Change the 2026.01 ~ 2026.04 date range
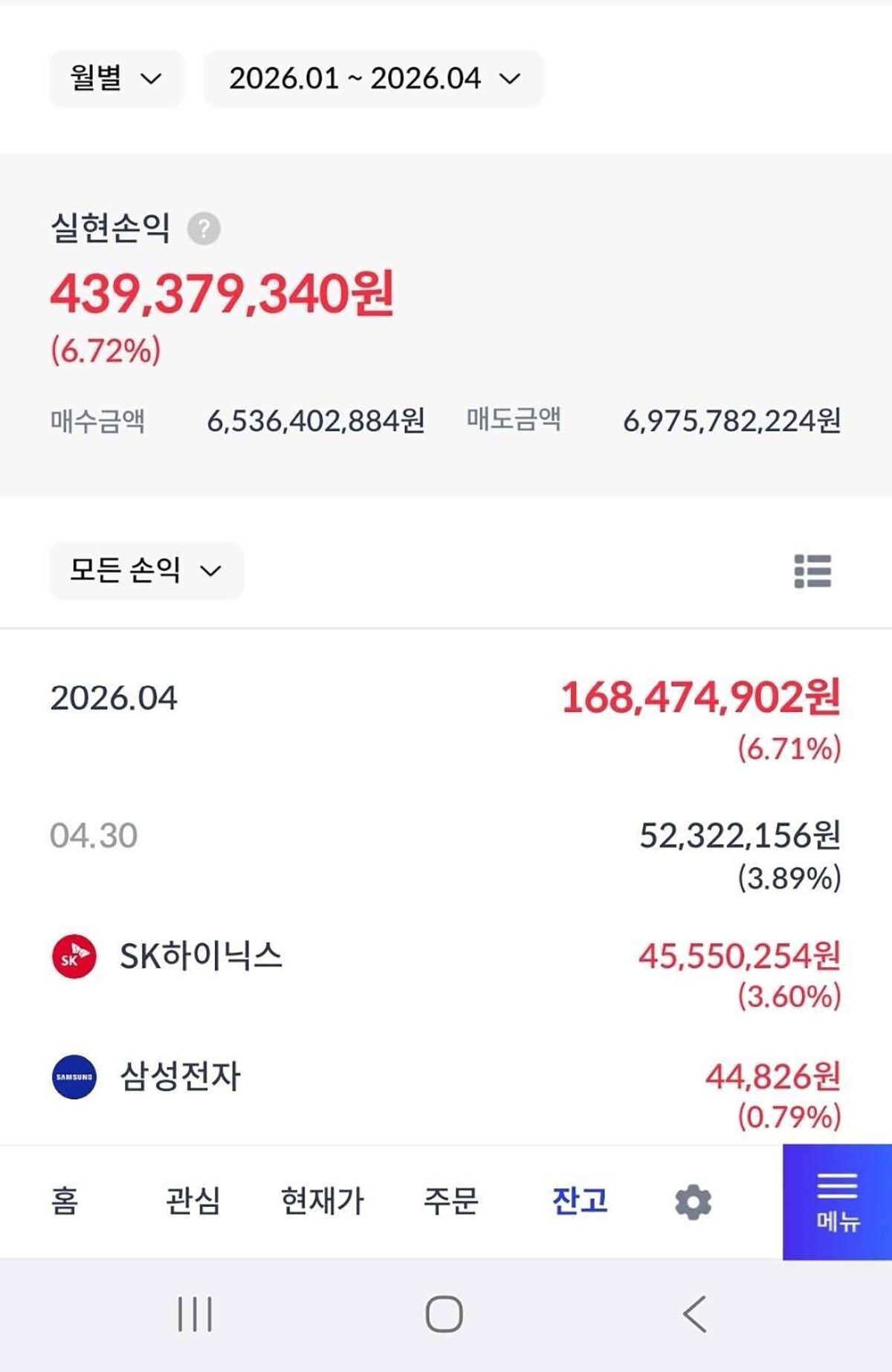The width and height of the screenshot is (892, 1372). coord(373,79)
